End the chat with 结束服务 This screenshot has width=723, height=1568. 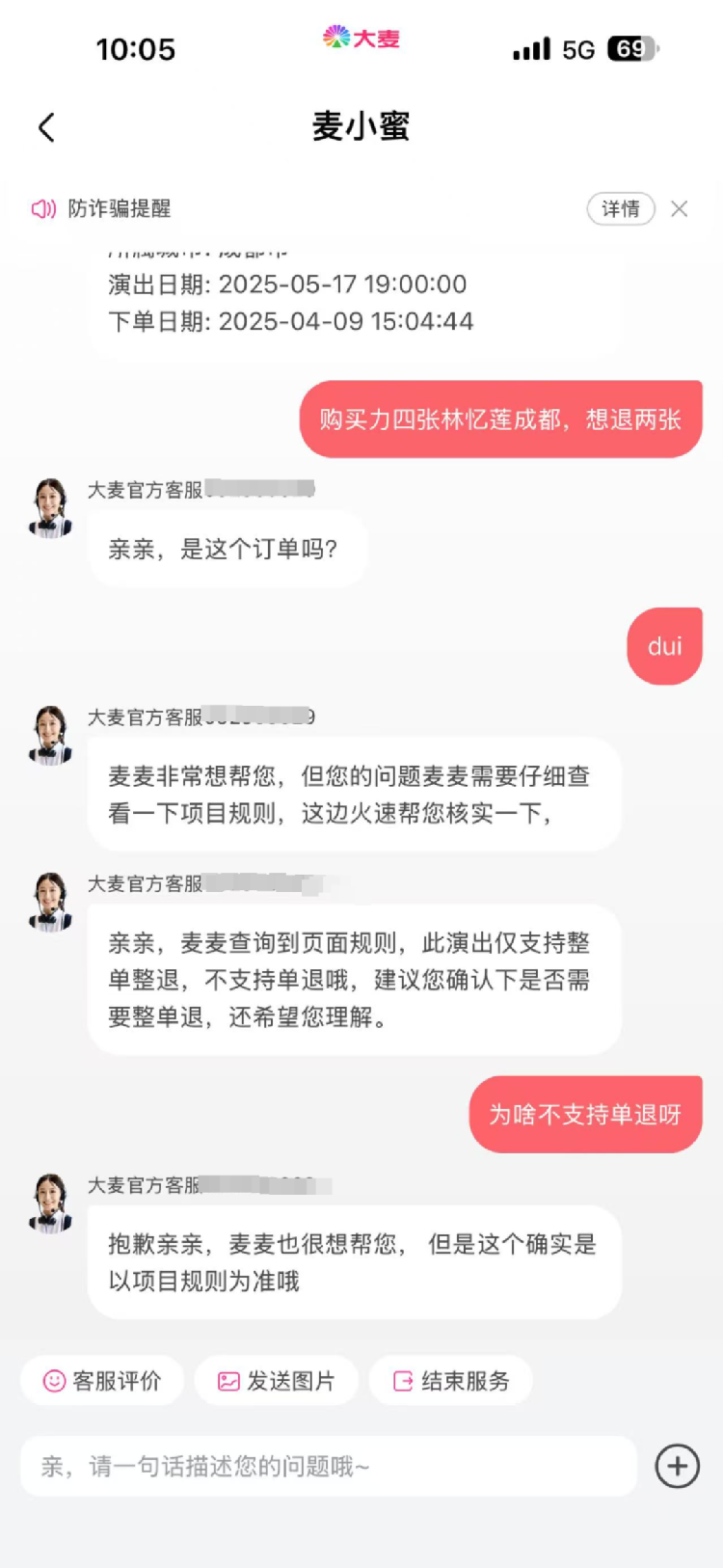pyautogui.click(x=451, y=1381)
